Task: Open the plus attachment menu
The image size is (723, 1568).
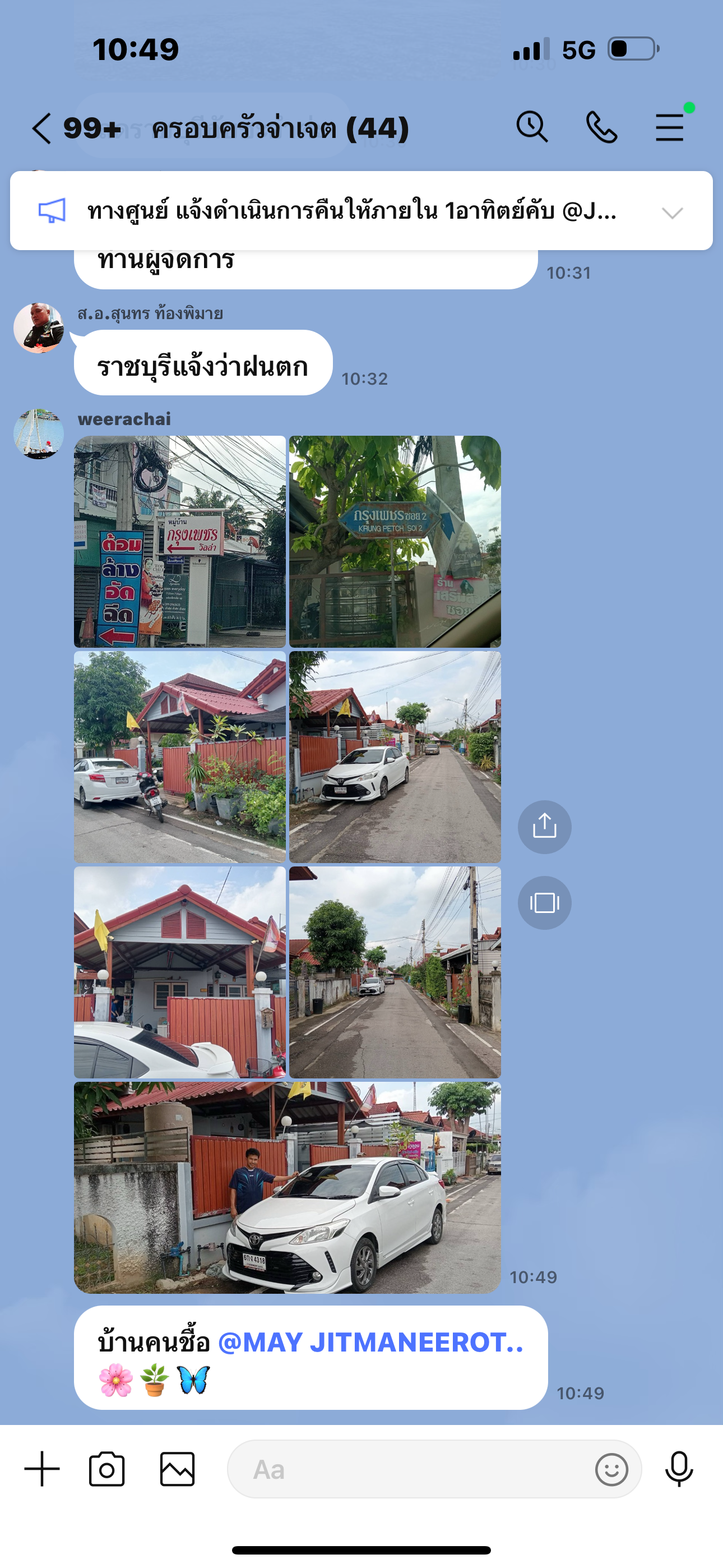Action: coord(42,1468)
